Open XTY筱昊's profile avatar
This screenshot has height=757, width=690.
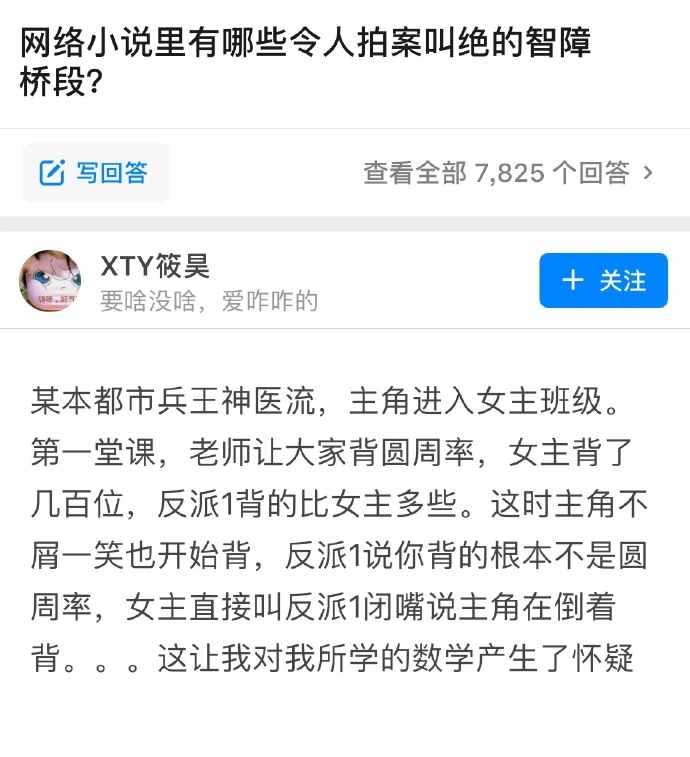[x=50, y=281]
